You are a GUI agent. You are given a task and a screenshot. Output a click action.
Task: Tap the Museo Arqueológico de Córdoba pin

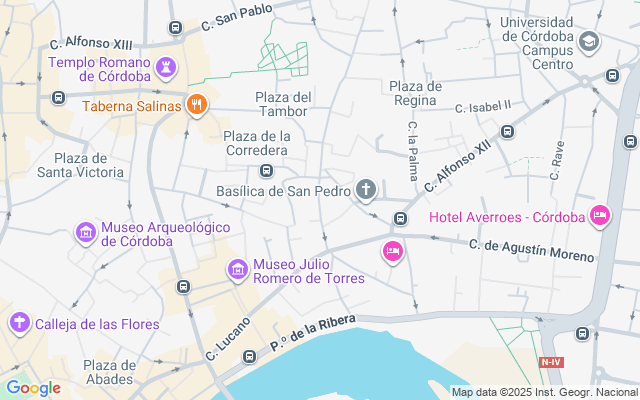pyautogui.click(x=86, y=233)
